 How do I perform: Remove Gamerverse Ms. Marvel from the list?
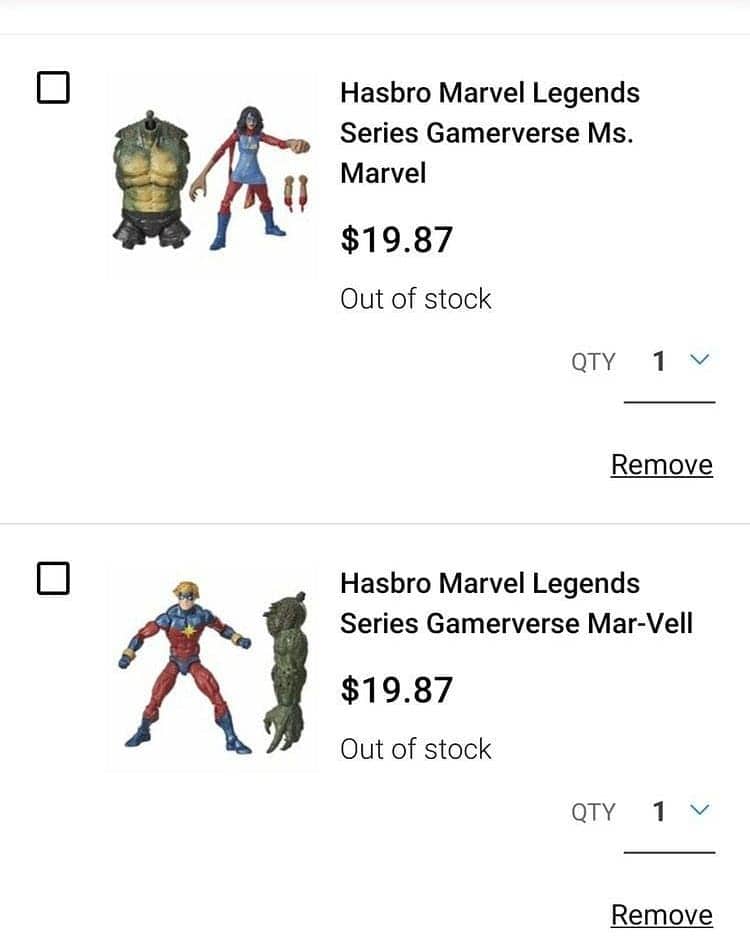click(x=661, y=465)
